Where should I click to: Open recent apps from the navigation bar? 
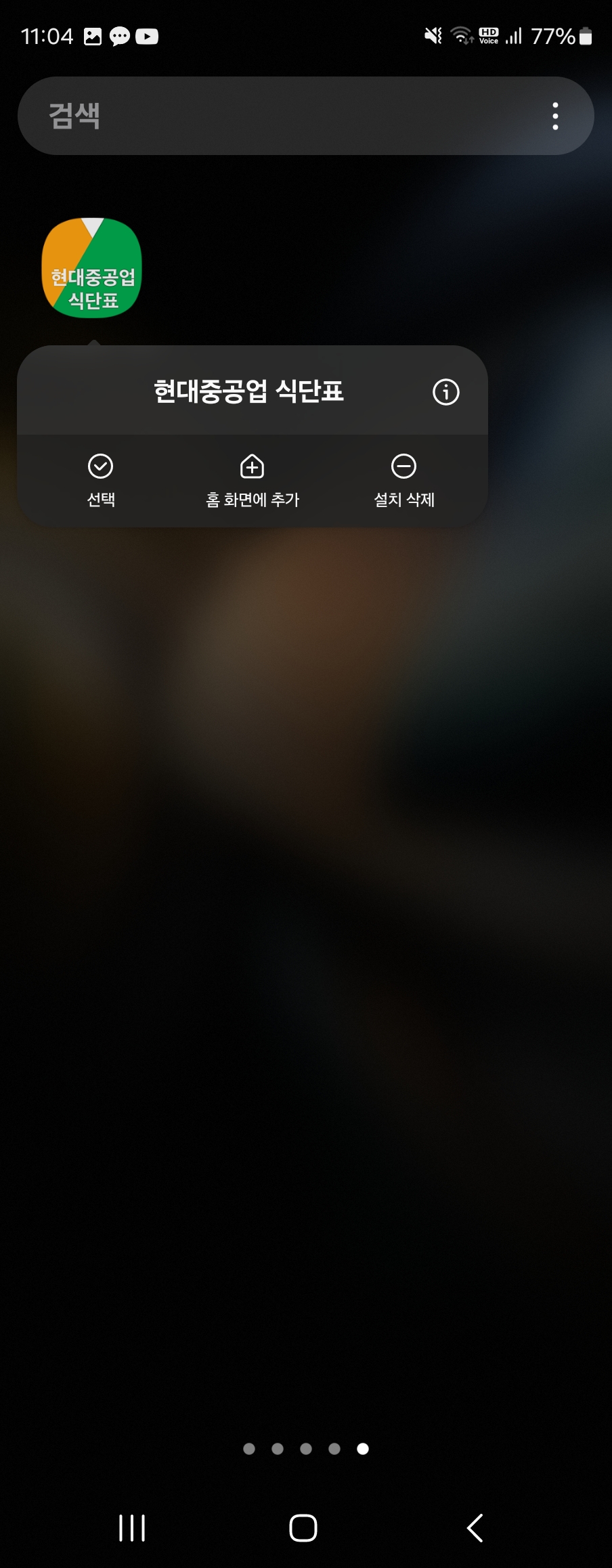click(x=132, y=1528)
